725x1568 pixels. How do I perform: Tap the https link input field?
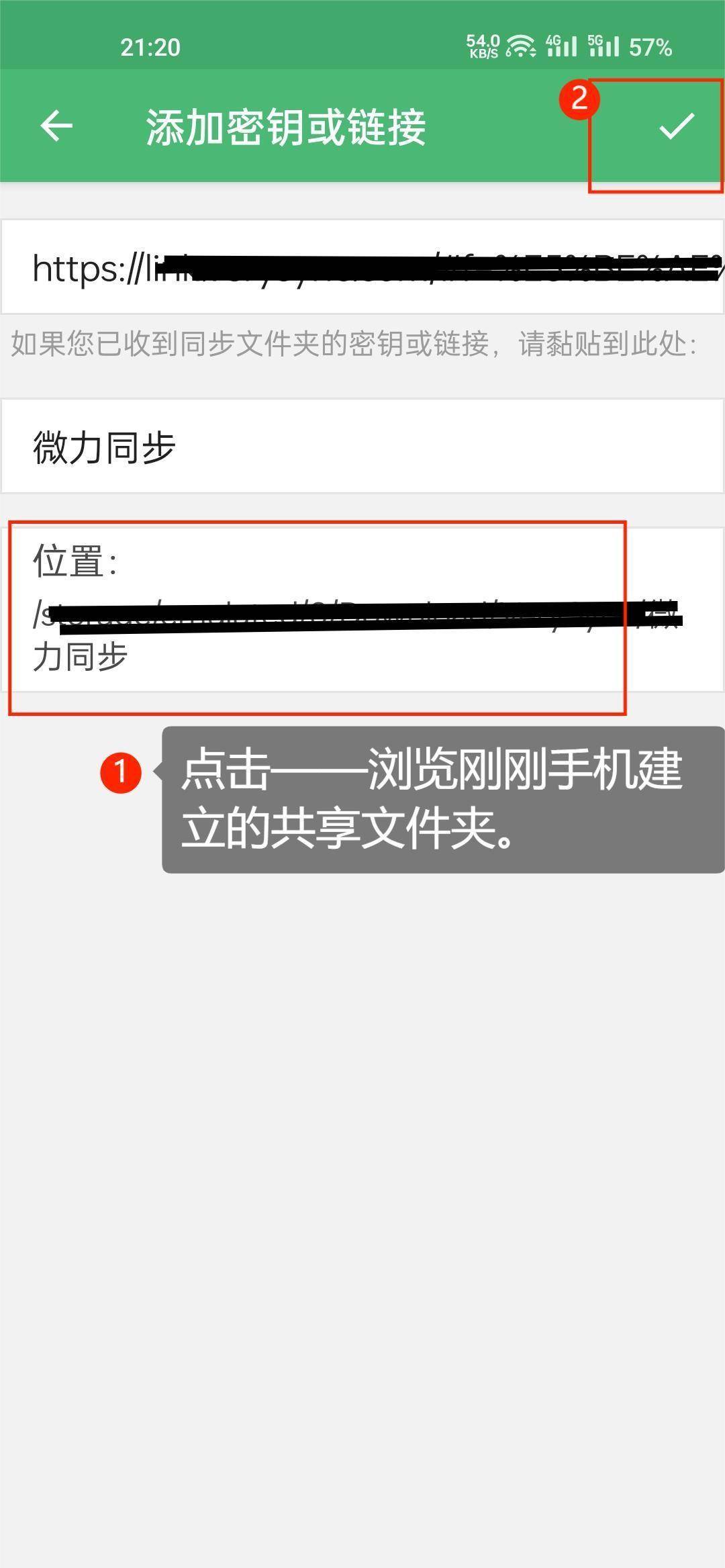point(362,267)
